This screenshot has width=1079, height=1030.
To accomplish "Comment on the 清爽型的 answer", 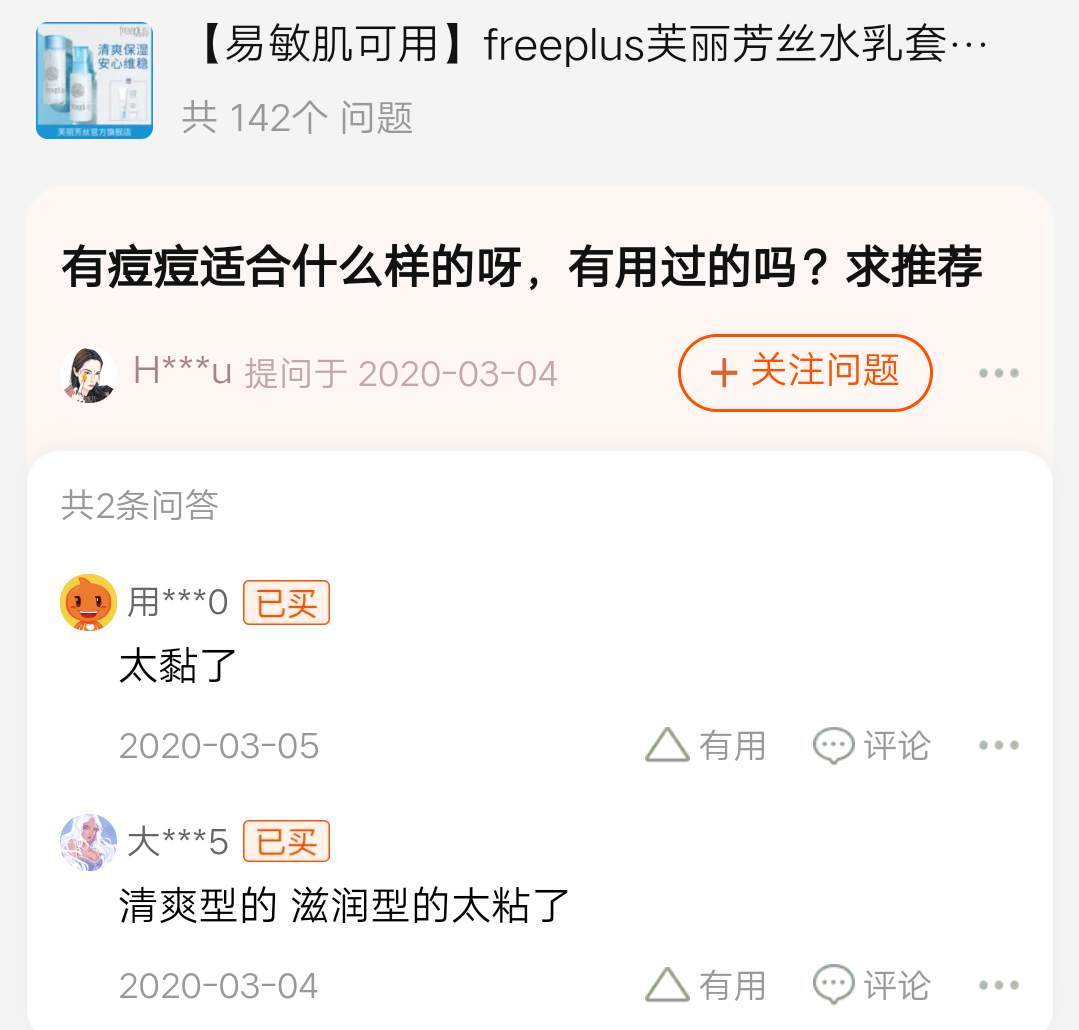I will click(x=871, y=985).
